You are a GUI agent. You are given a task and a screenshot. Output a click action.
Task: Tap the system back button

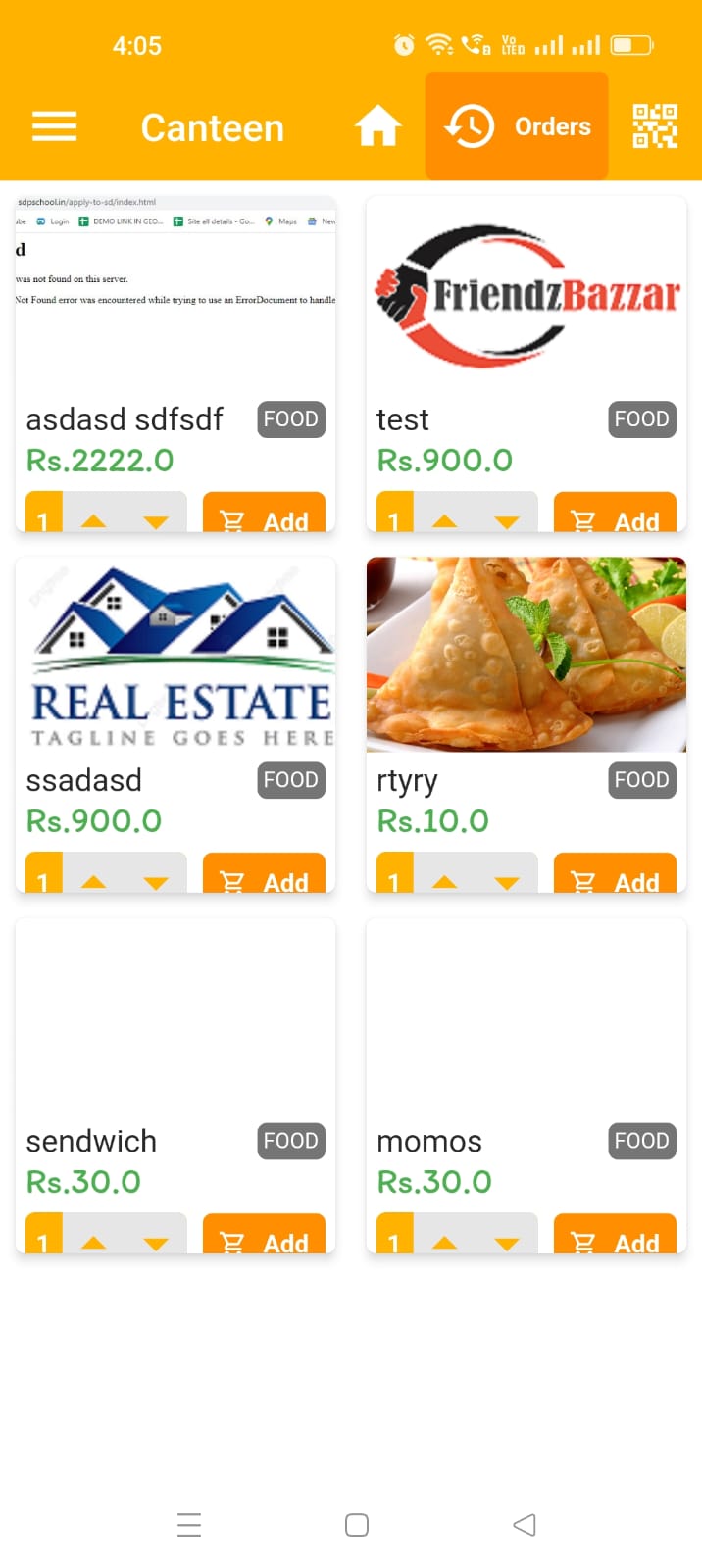(x=525, y=1525)
